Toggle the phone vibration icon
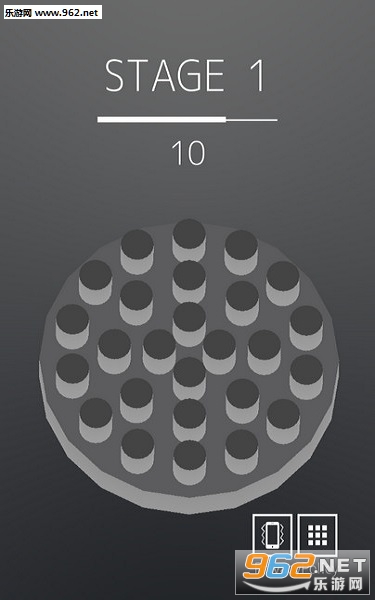This screenshot has width=375, height=600. tap(272, 535)
